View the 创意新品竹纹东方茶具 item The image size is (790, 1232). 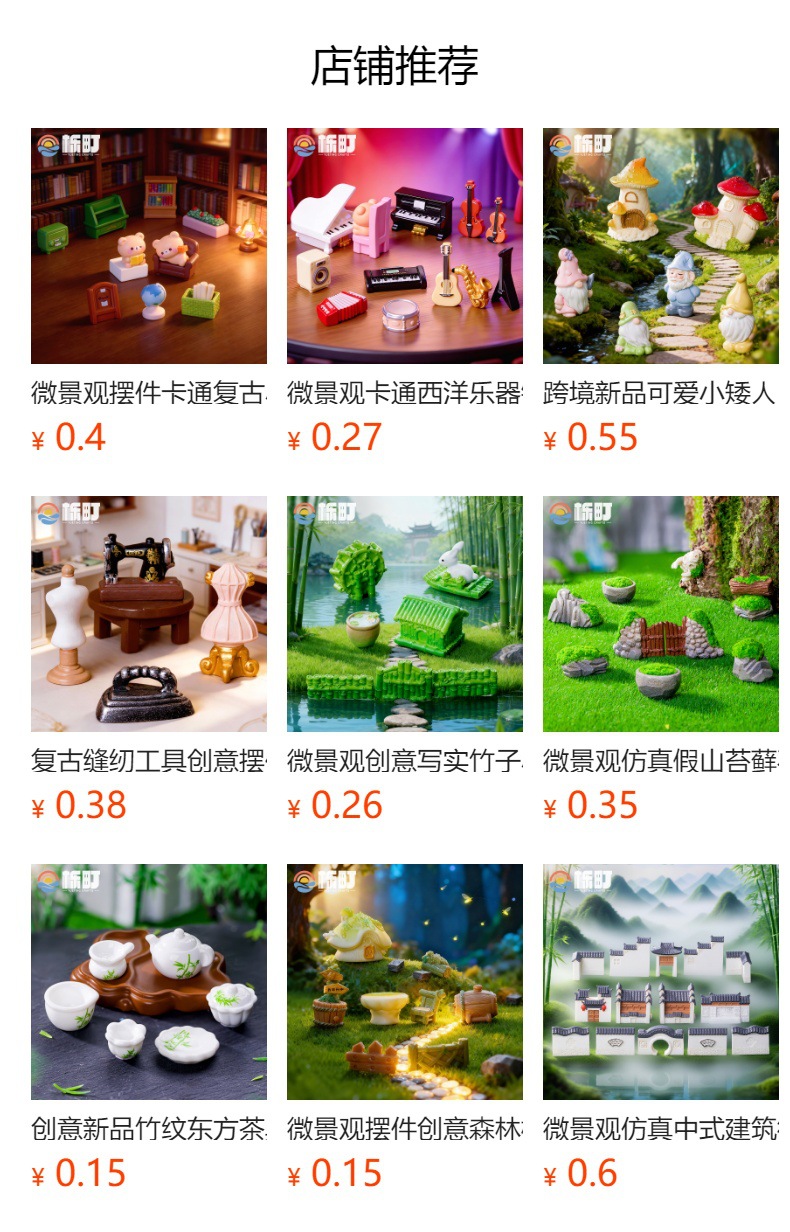point(149,1028)
